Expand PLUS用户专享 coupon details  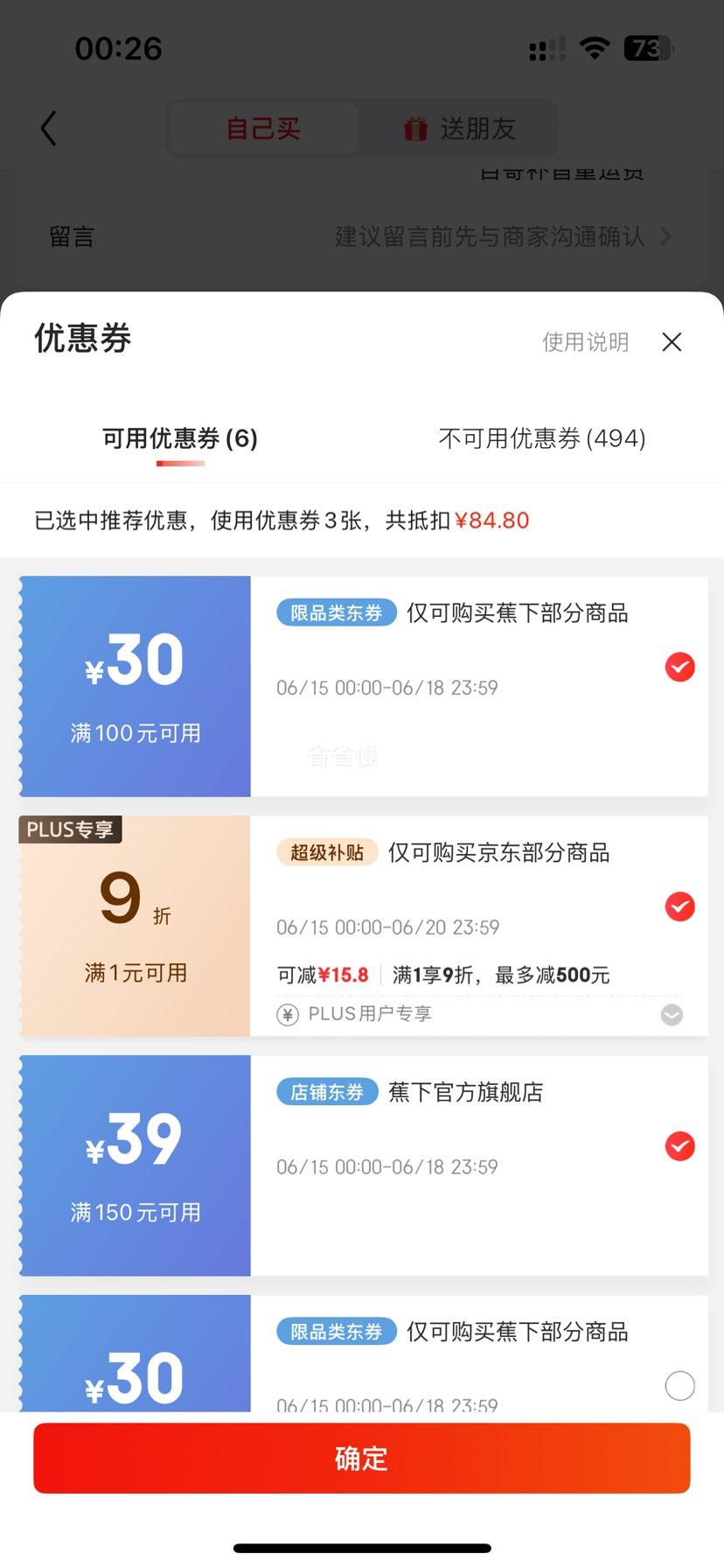click(x=672, y=1015)
